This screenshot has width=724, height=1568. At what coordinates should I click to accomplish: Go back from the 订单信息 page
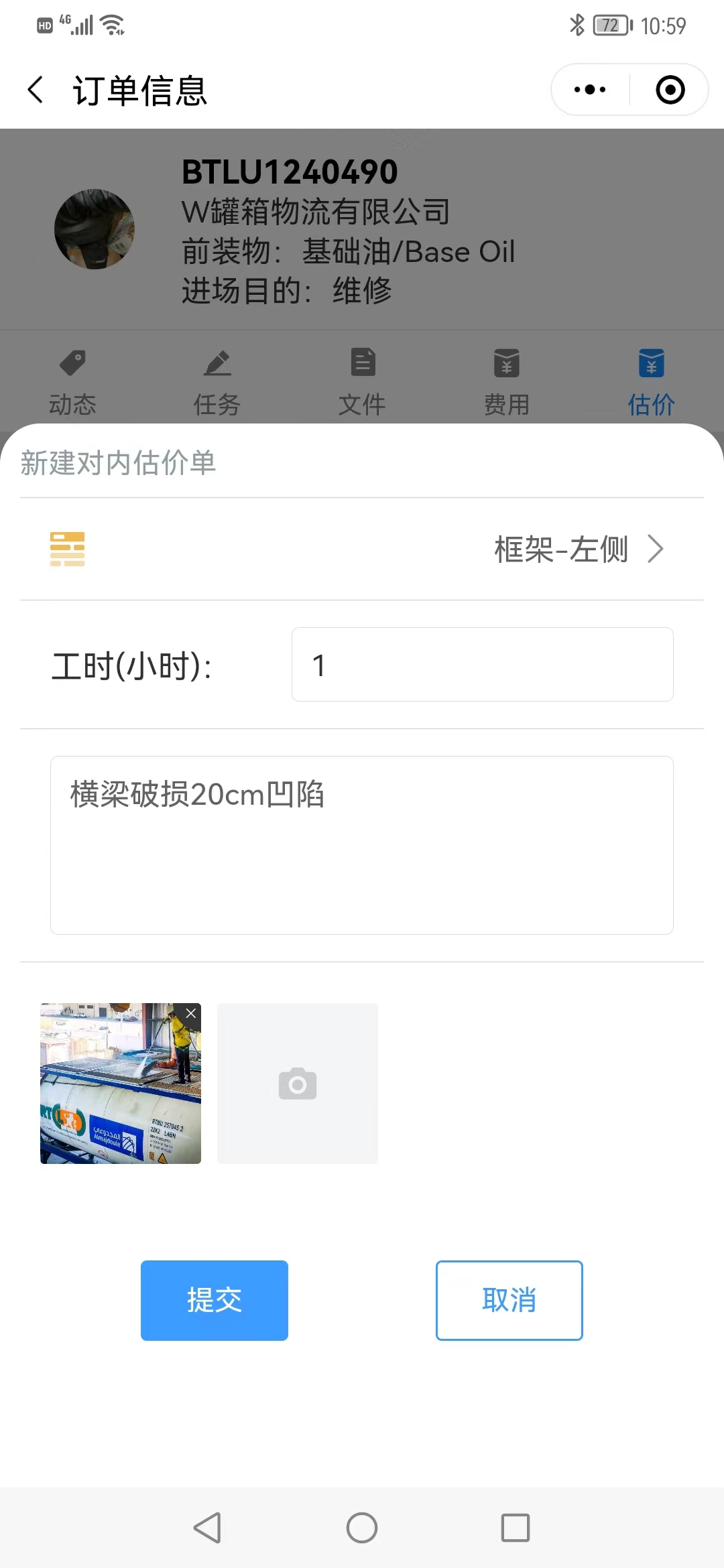click(36, 90)
